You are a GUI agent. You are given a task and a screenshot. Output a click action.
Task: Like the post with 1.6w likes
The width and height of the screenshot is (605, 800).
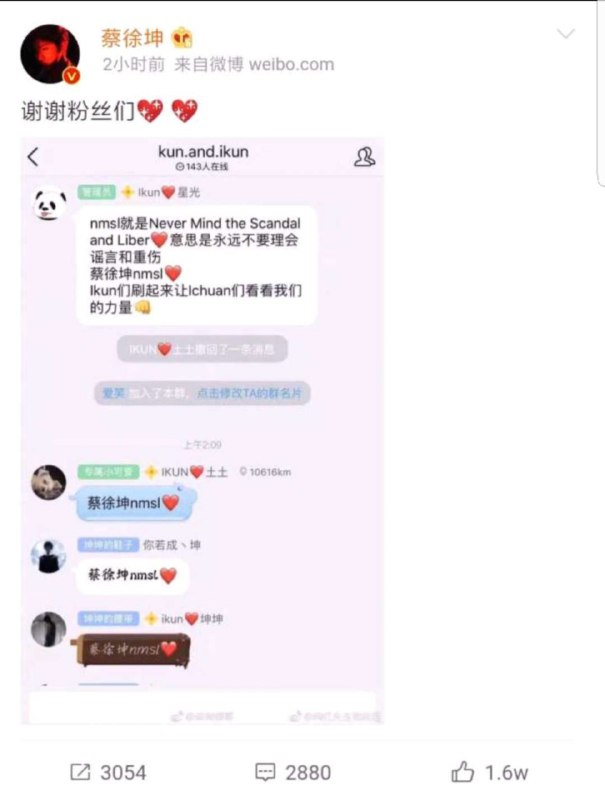(x=490, y=772)
